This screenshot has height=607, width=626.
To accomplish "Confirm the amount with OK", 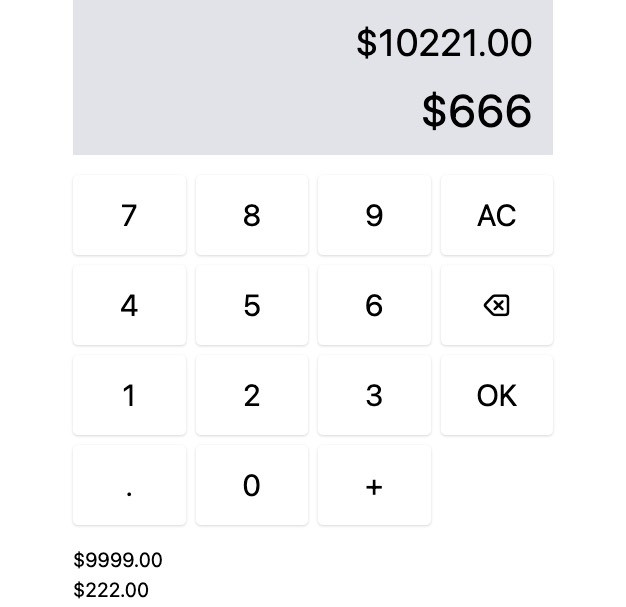I will pyautogui.click(x=497, y=395).
